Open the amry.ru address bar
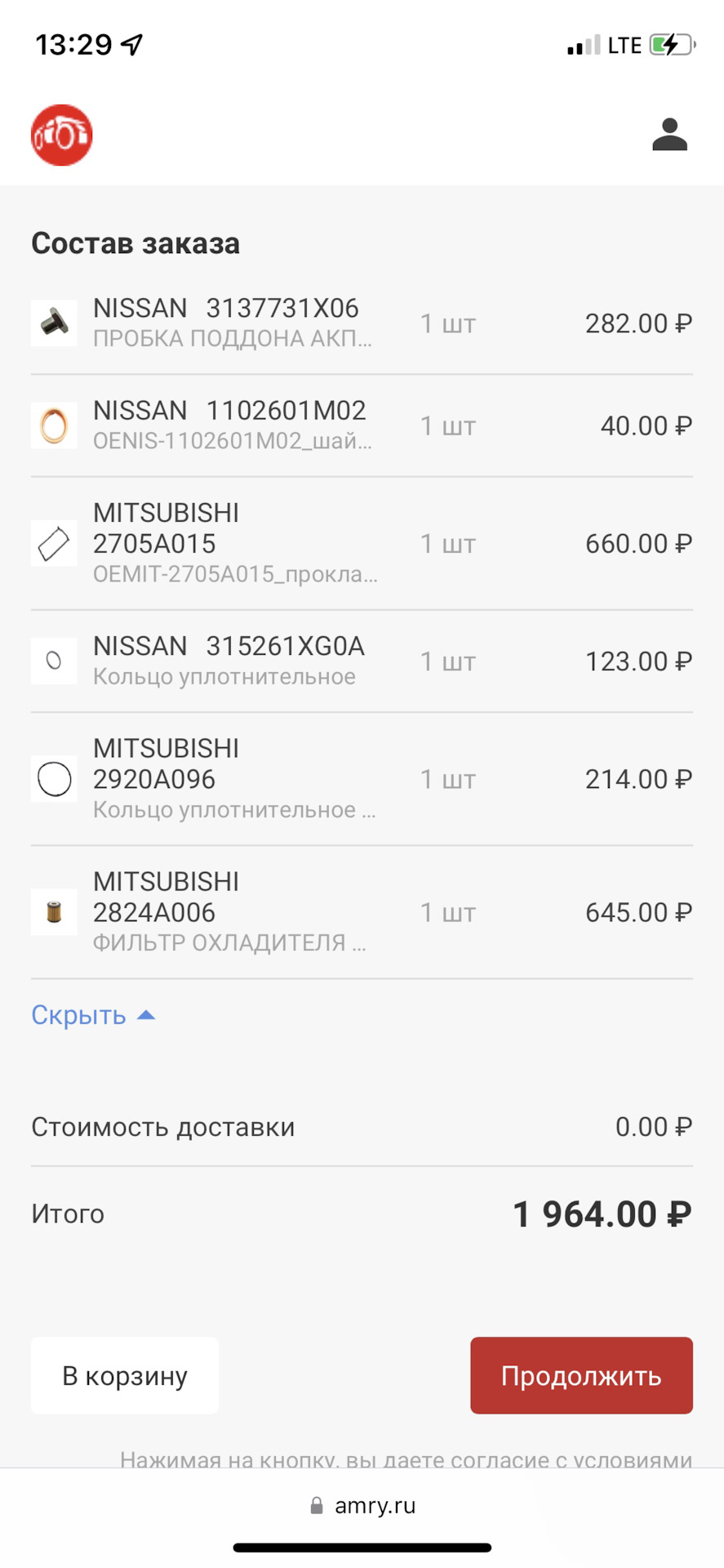This screenshot has height=1568, width=724. coord(362,1506)
